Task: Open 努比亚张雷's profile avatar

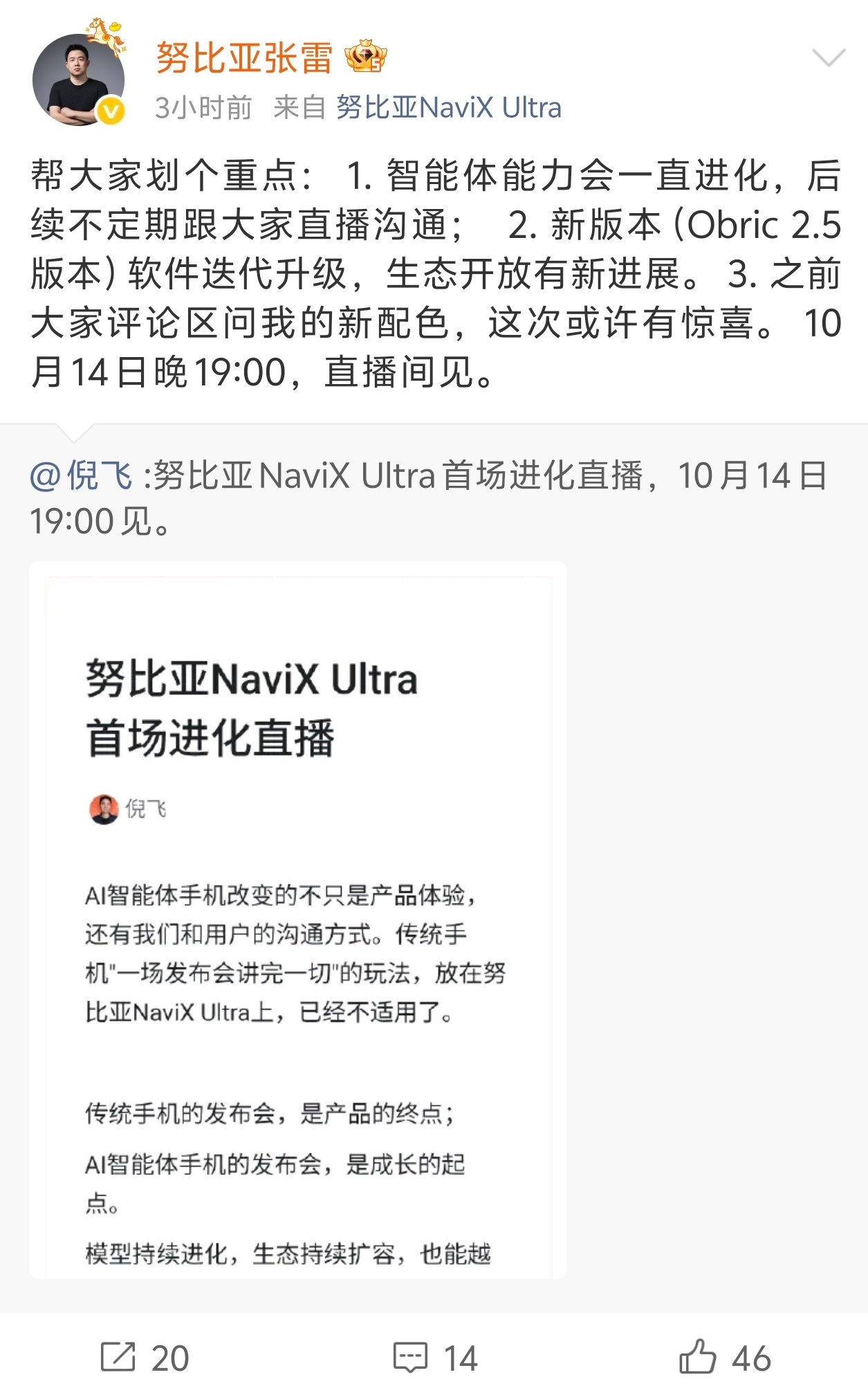Action: coord(79,79)
